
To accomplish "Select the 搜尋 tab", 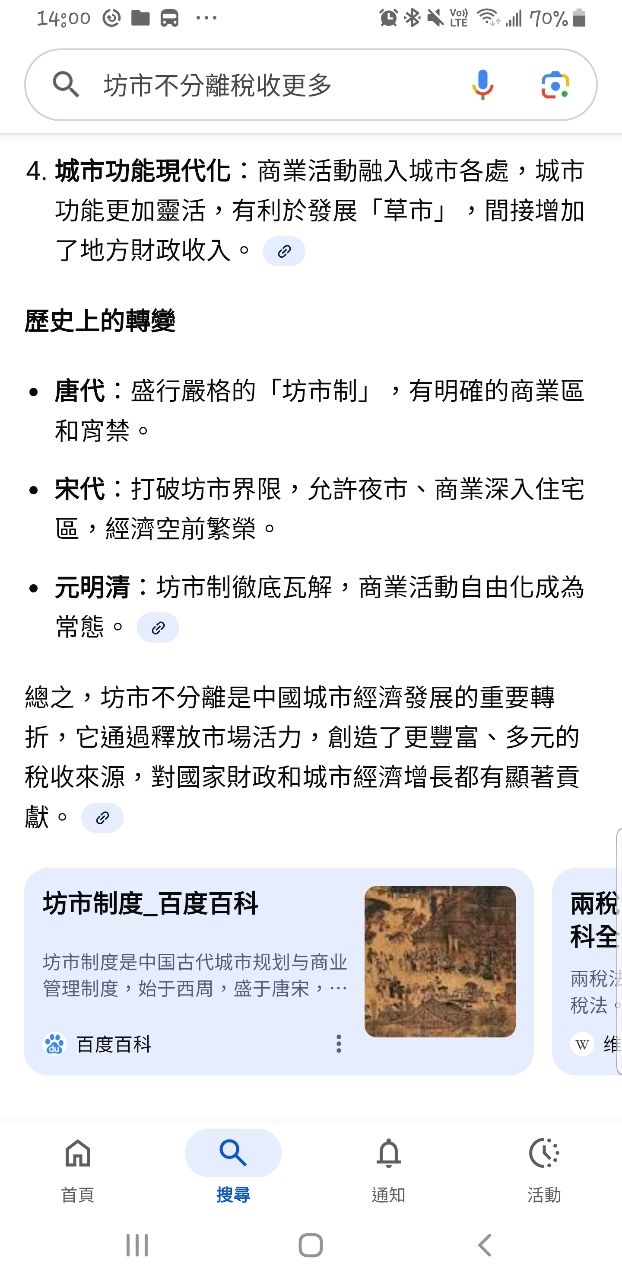I will (x=233, y=1168).
